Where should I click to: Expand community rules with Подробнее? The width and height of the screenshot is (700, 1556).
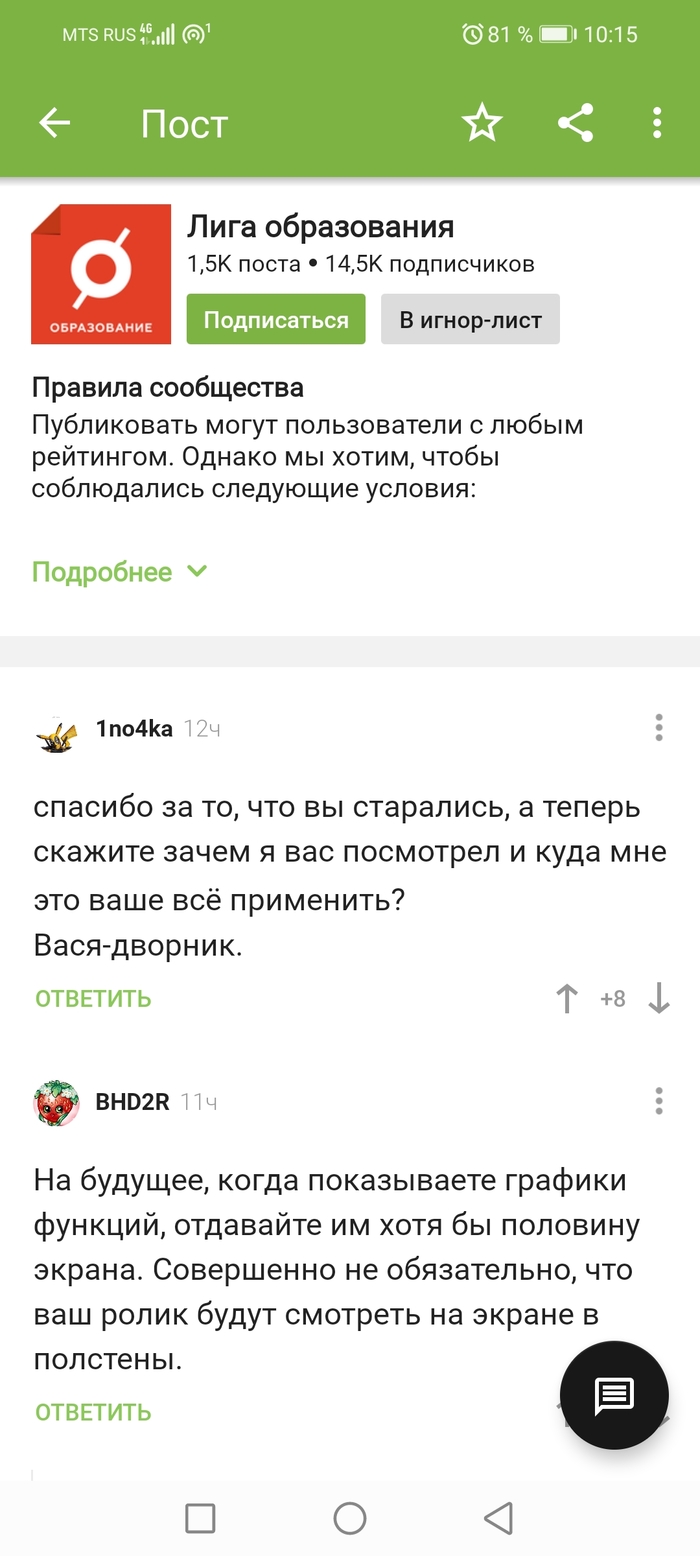coord(119,572)
